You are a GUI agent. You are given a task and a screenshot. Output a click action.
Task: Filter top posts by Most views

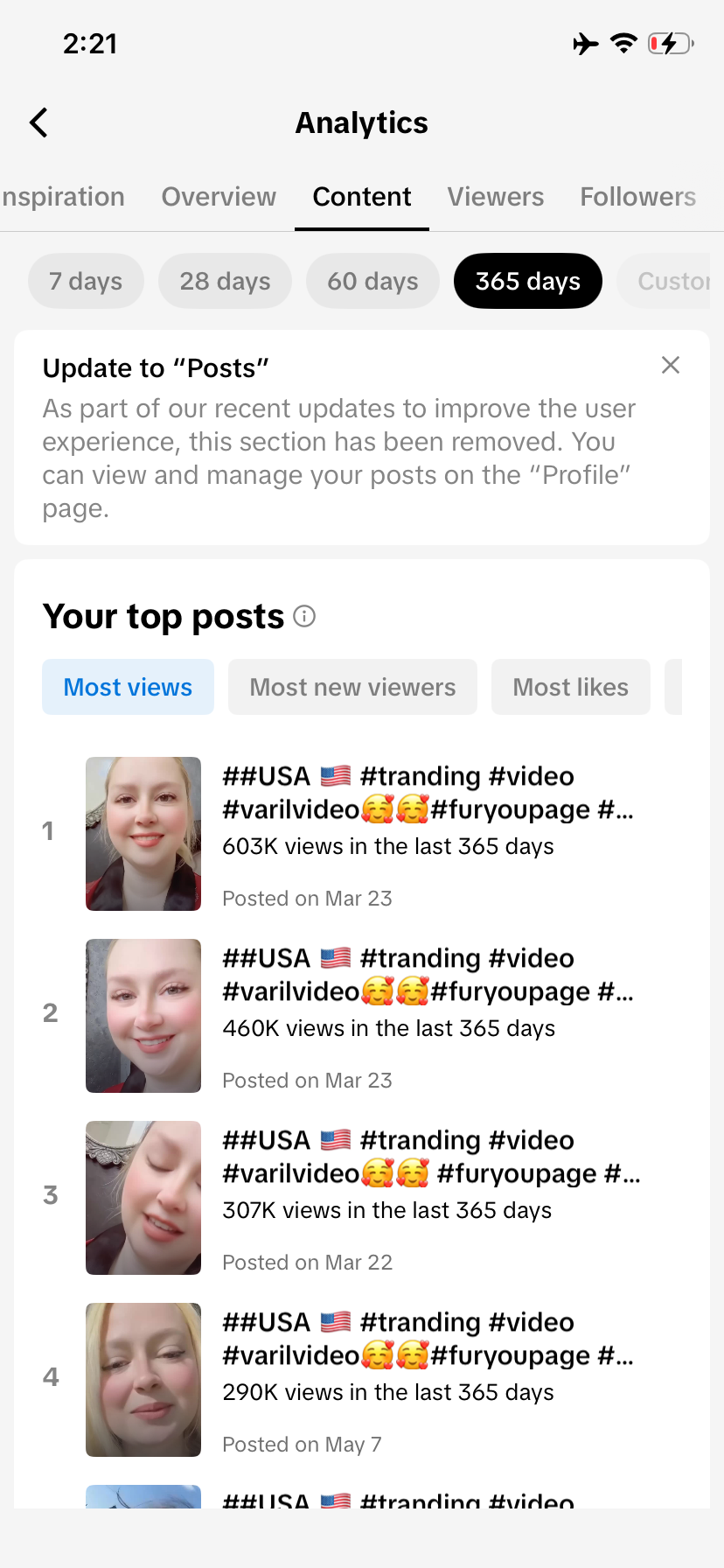pyautogui.click(x=128, y=687)
